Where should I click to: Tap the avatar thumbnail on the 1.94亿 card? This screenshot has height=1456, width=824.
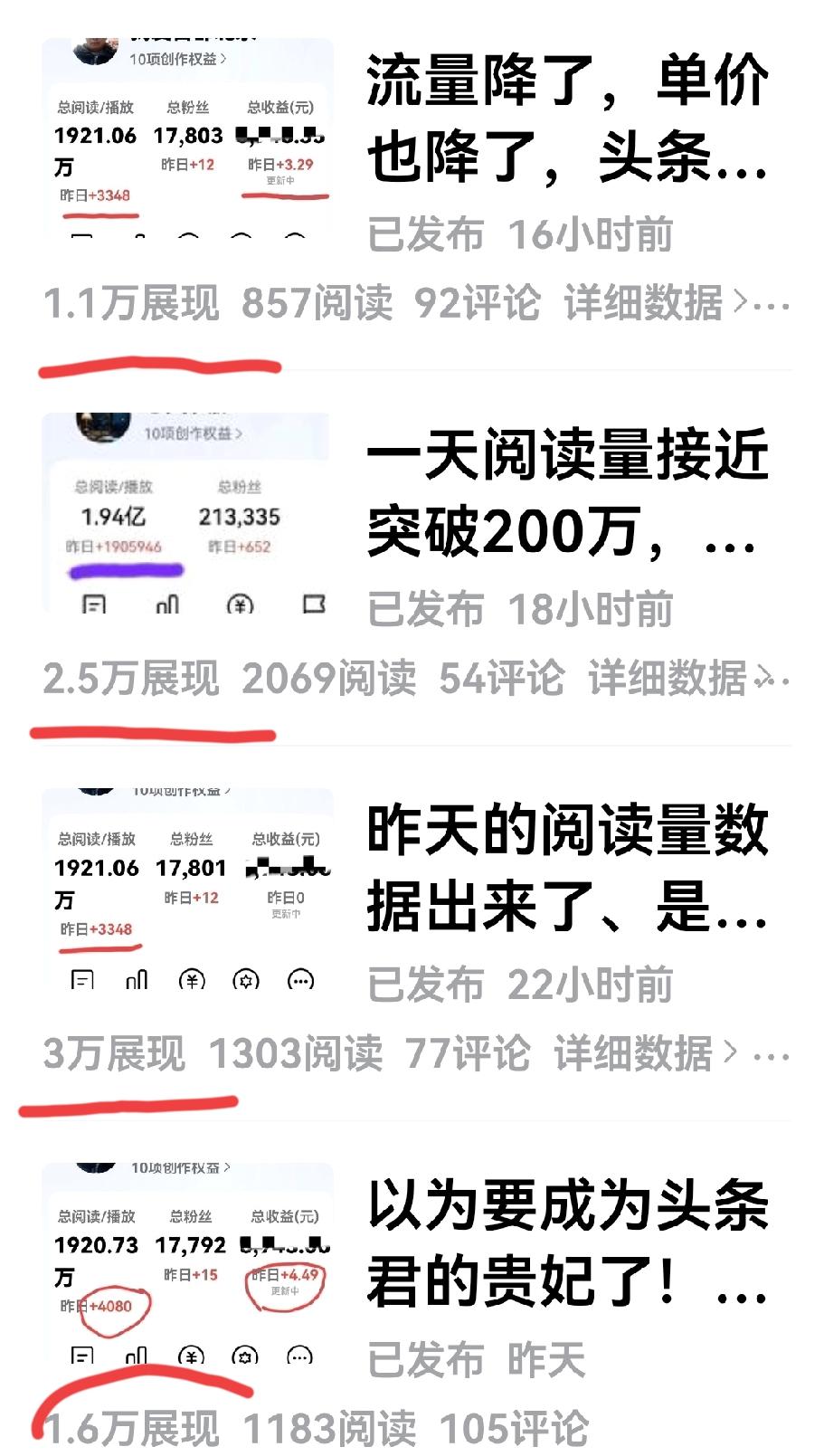click(x=104, y=424)
